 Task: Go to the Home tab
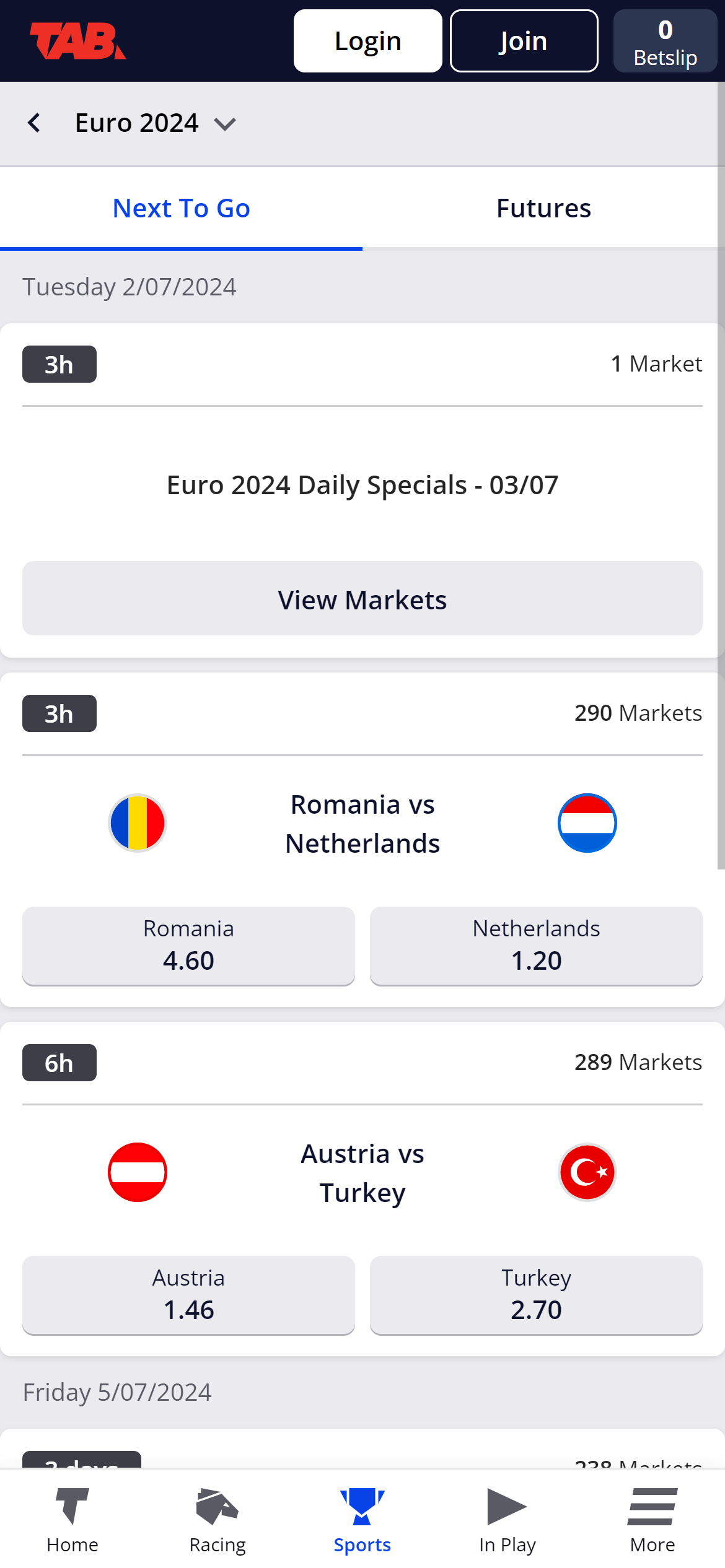click(x=72, y=1520)
